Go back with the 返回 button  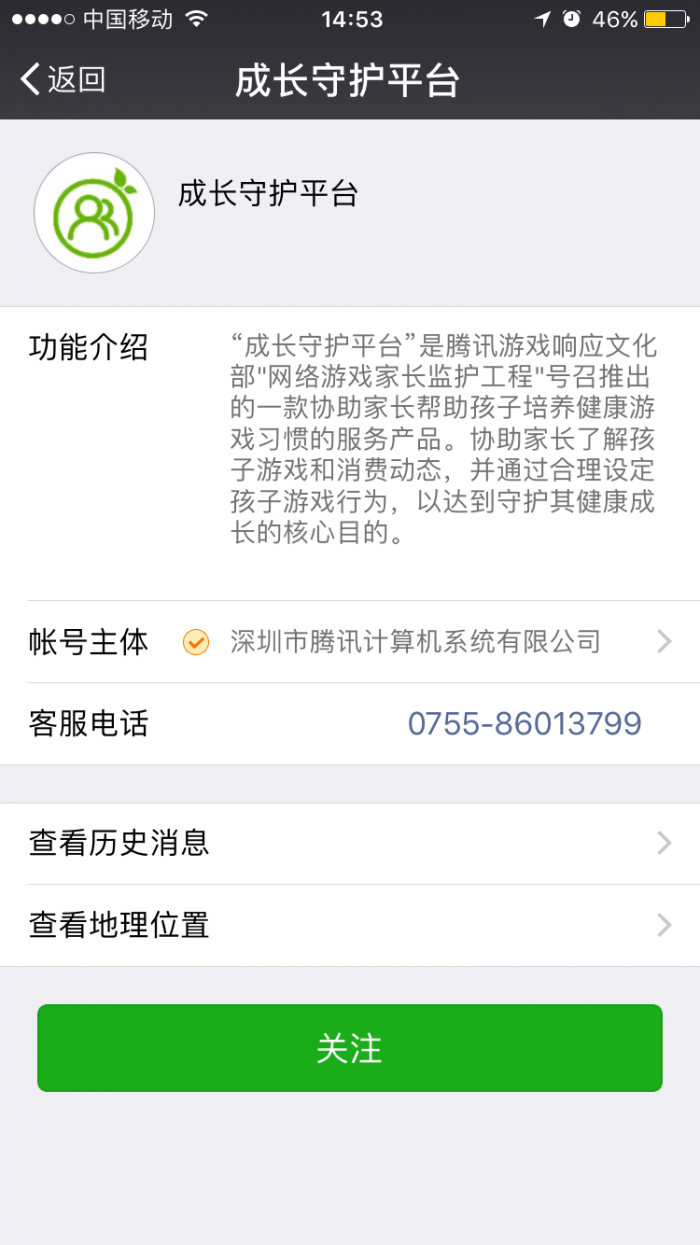click(x=62, y=79)
